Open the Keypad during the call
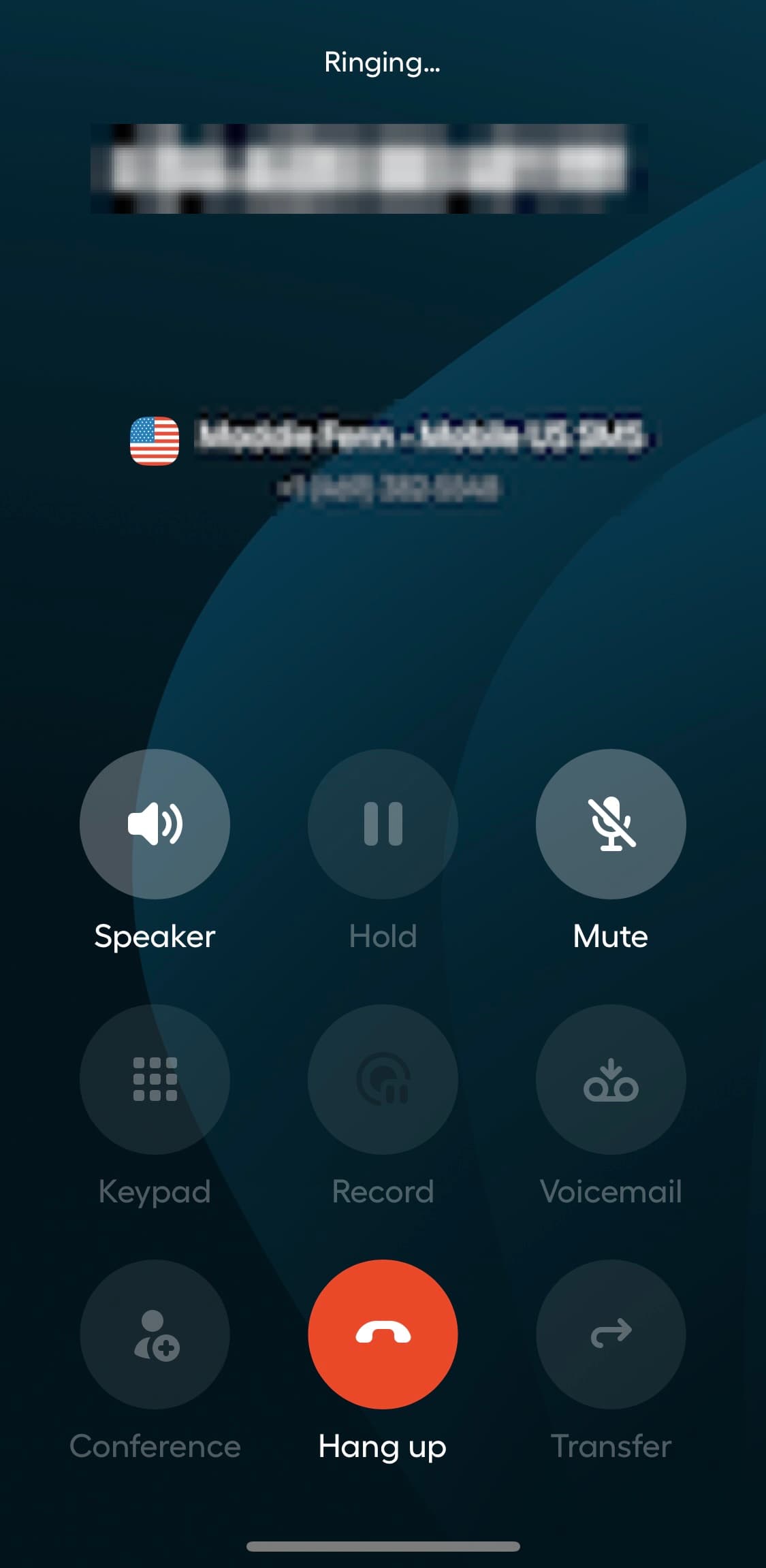The width and height of the screenshot is (766, 1568). [x=154, y=1081]
